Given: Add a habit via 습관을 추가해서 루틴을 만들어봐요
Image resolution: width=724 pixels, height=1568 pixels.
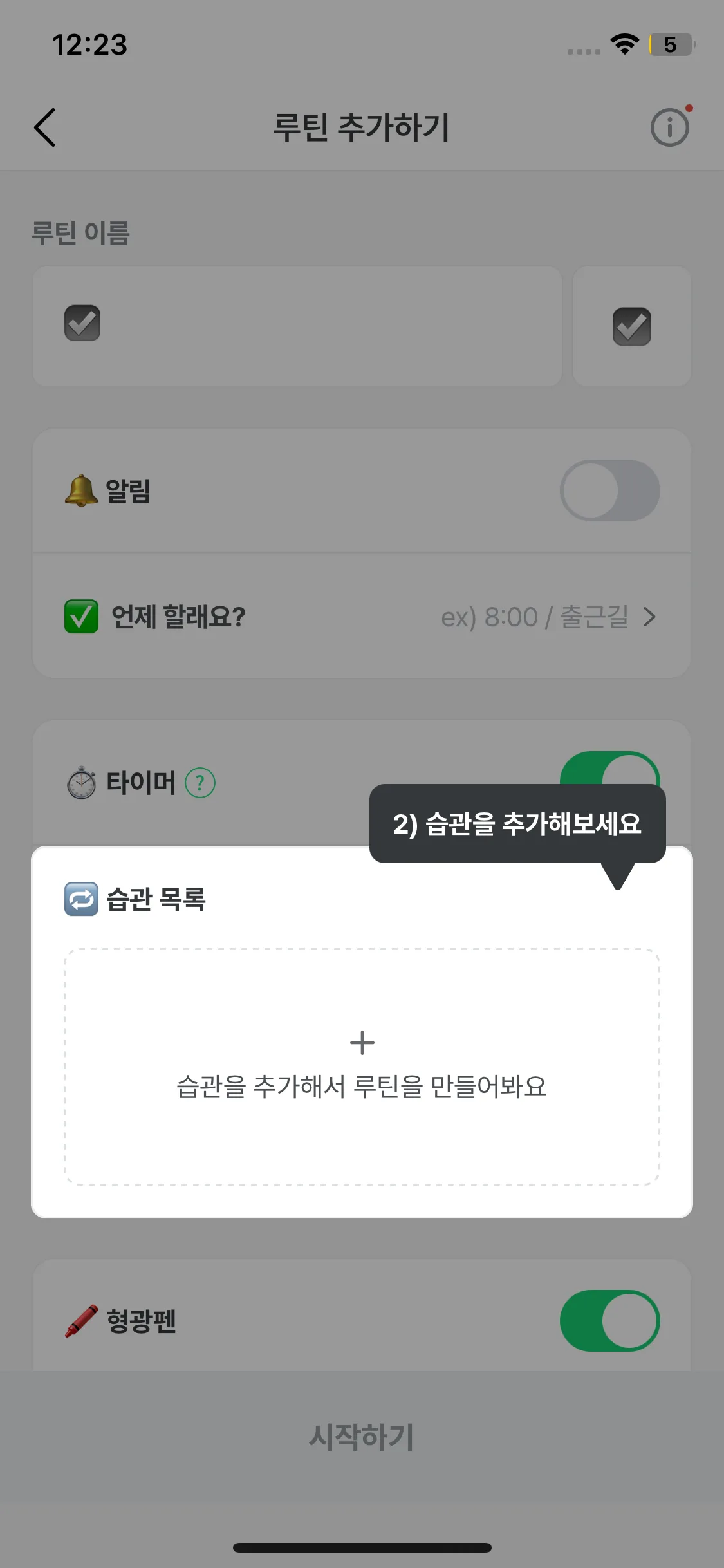Looking at the screenshot, I should (362, 1066).
